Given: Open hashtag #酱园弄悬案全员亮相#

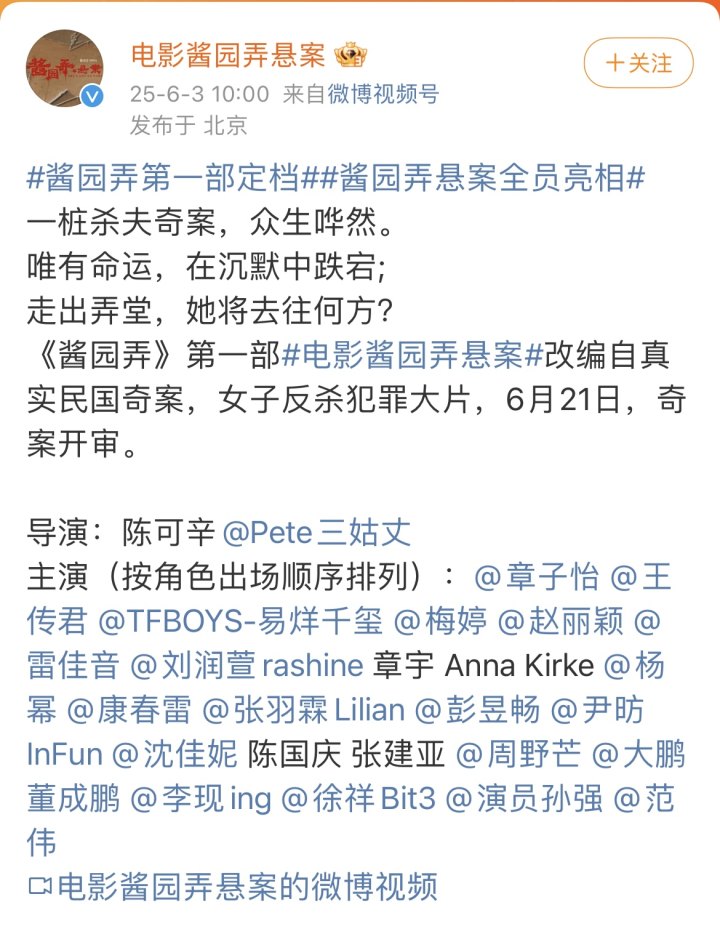Looking at the screenshot, I should pos(473,179).
